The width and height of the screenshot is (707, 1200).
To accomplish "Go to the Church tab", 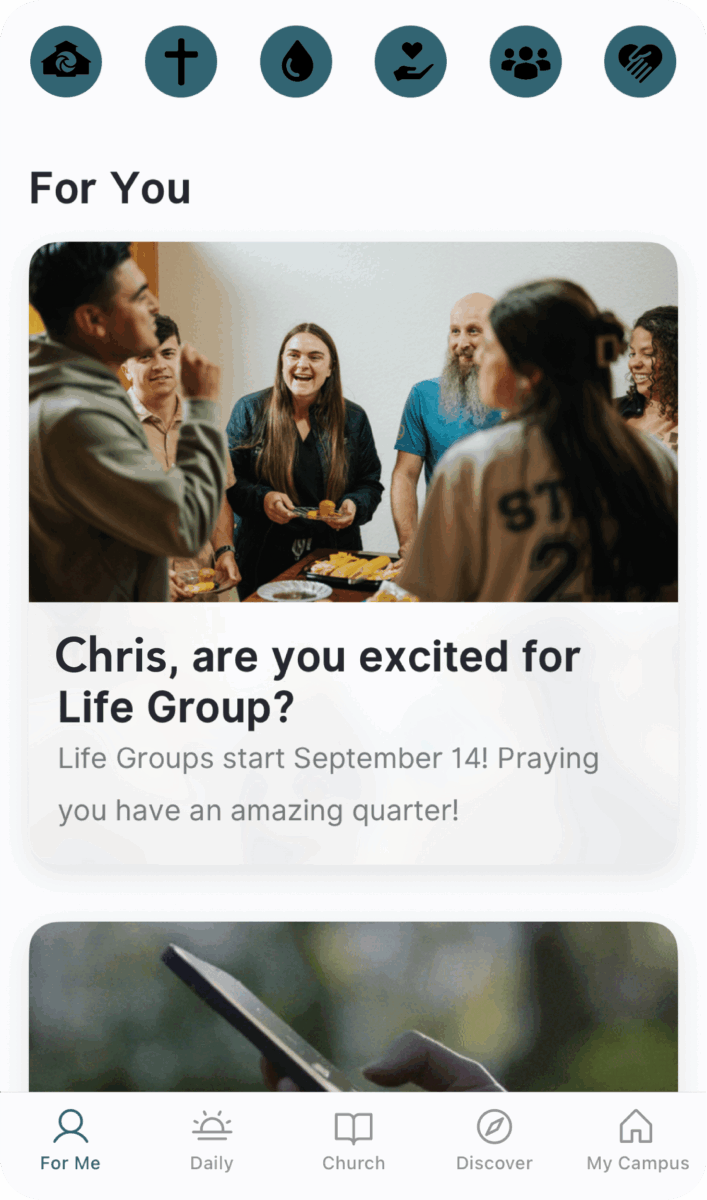I will 353,1141.
